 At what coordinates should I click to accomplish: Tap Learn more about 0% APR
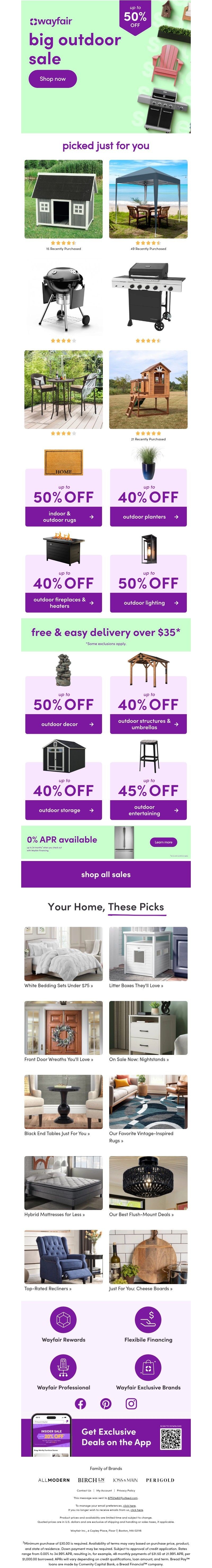(x=164, y=842)
